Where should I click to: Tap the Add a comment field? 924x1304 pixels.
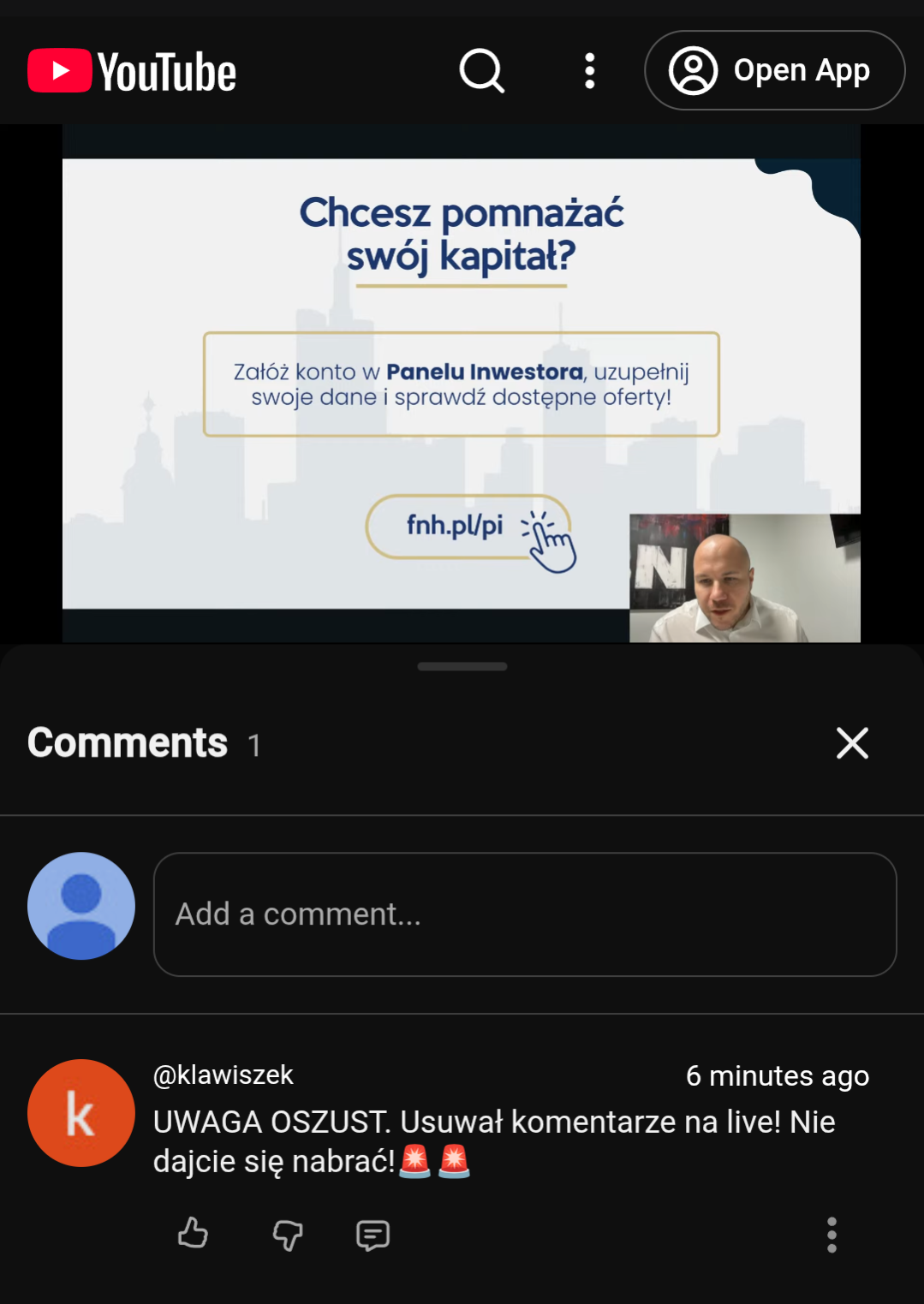524,914
